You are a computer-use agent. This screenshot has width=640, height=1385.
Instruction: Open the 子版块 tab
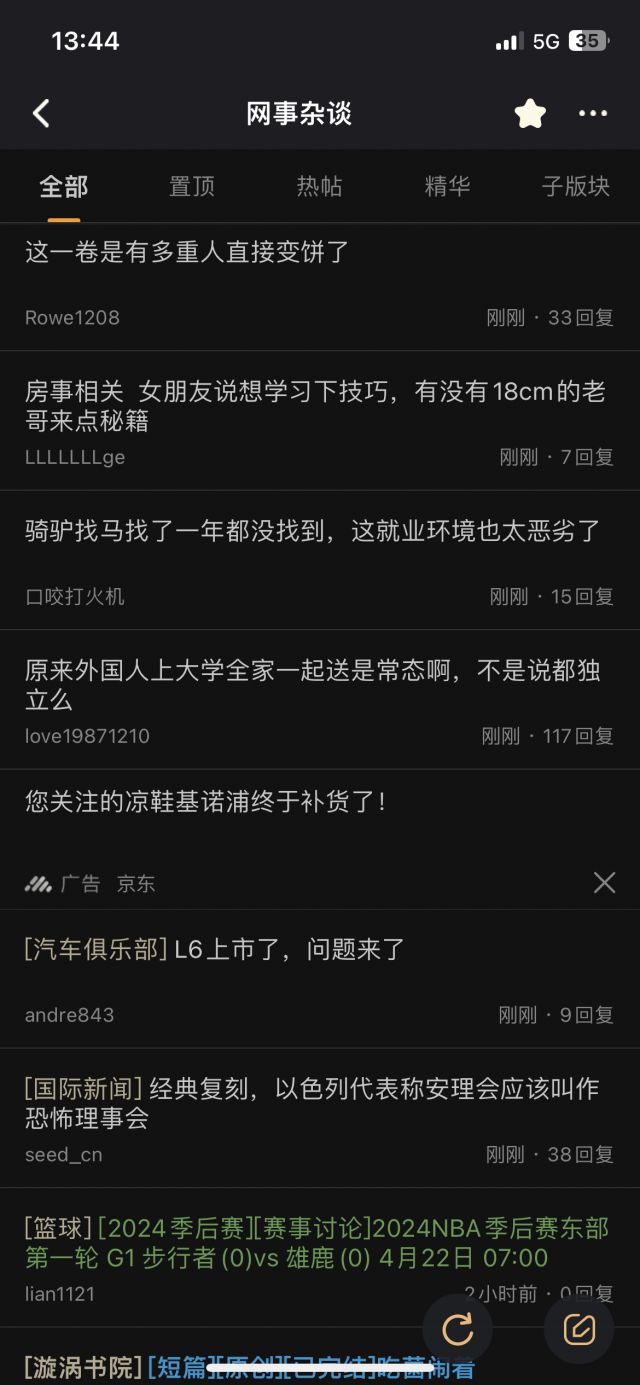click(x=576, y=186)
